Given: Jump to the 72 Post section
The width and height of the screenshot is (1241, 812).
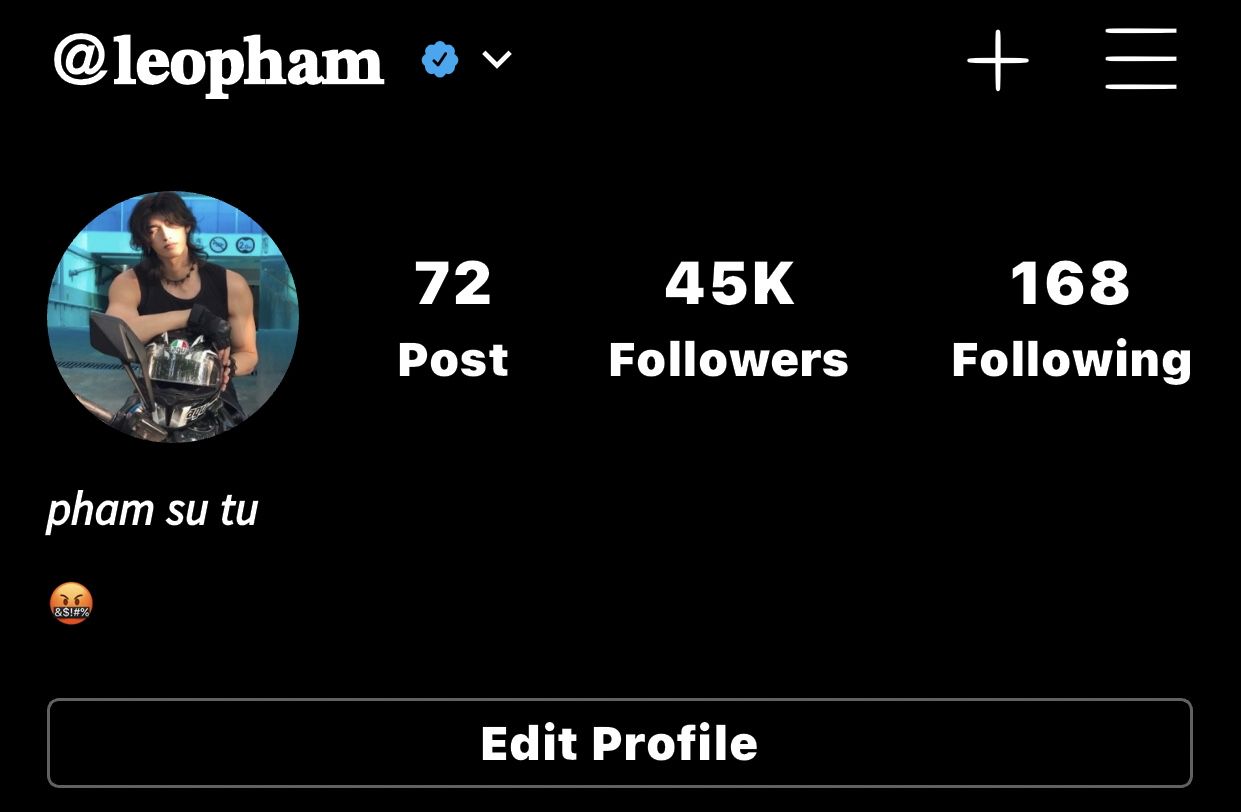Looking at the screenshot, I should tap(453, 318).
